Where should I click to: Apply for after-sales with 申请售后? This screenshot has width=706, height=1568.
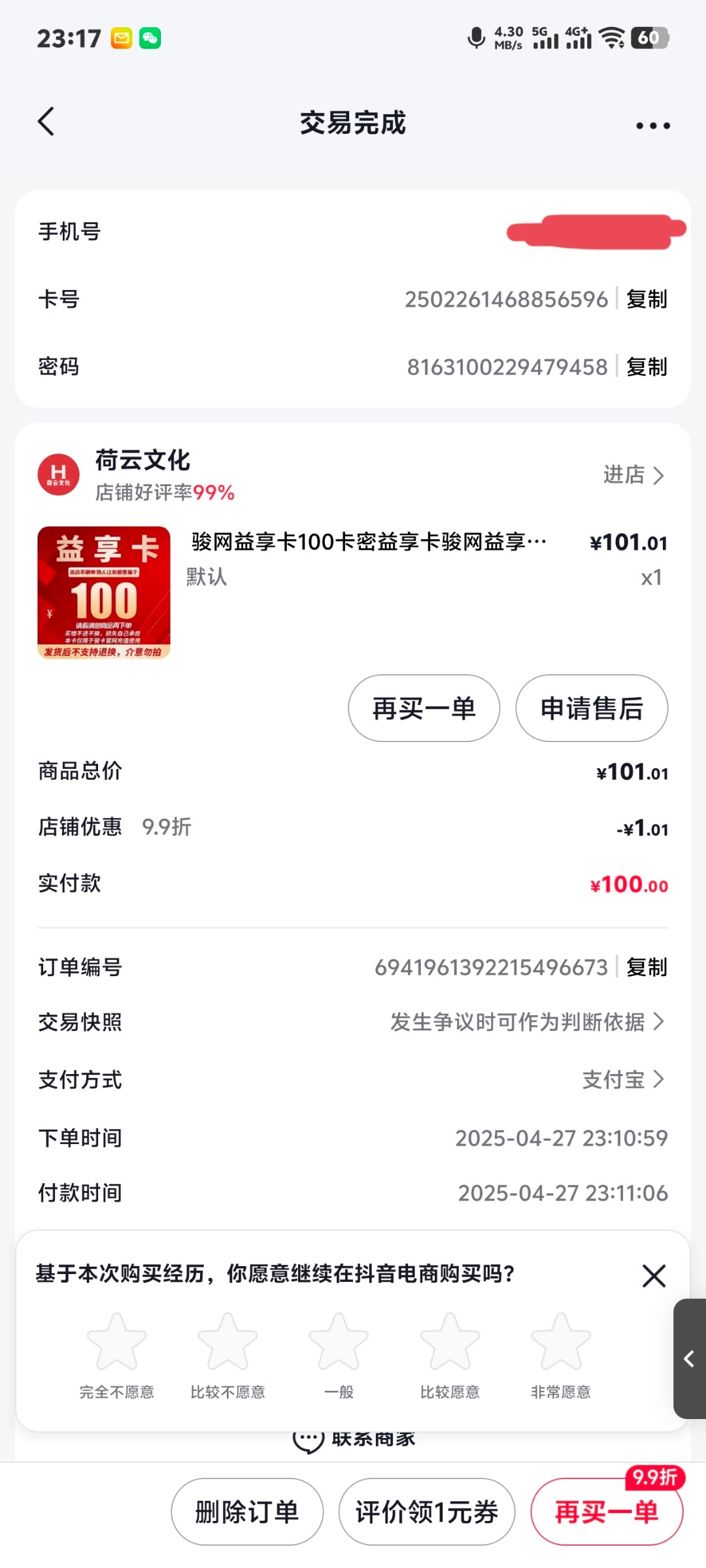(592, 708)
